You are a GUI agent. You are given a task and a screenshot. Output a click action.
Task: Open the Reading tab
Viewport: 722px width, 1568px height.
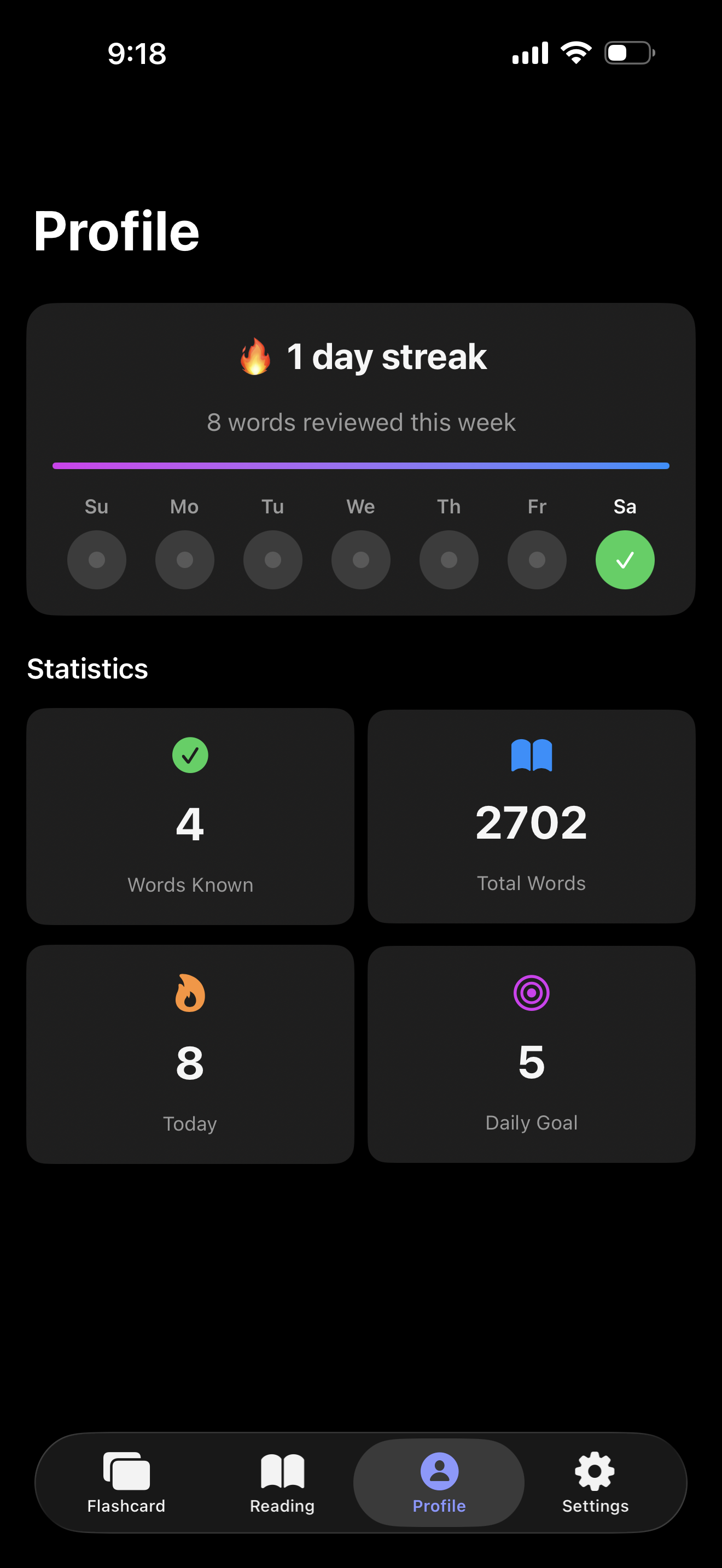click(x=282, y=1482)
